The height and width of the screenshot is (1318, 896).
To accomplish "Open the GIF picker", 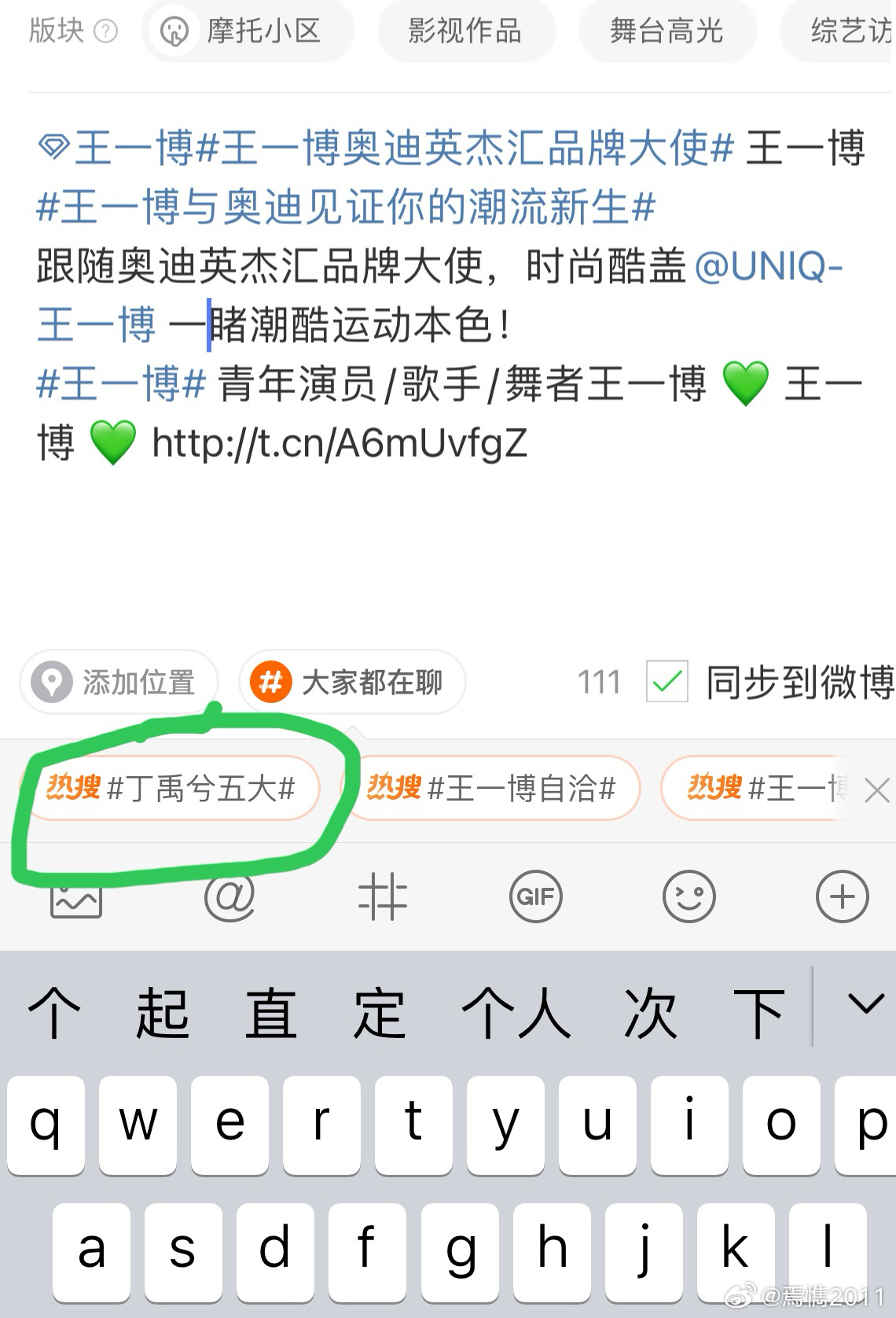I will 535,896.
